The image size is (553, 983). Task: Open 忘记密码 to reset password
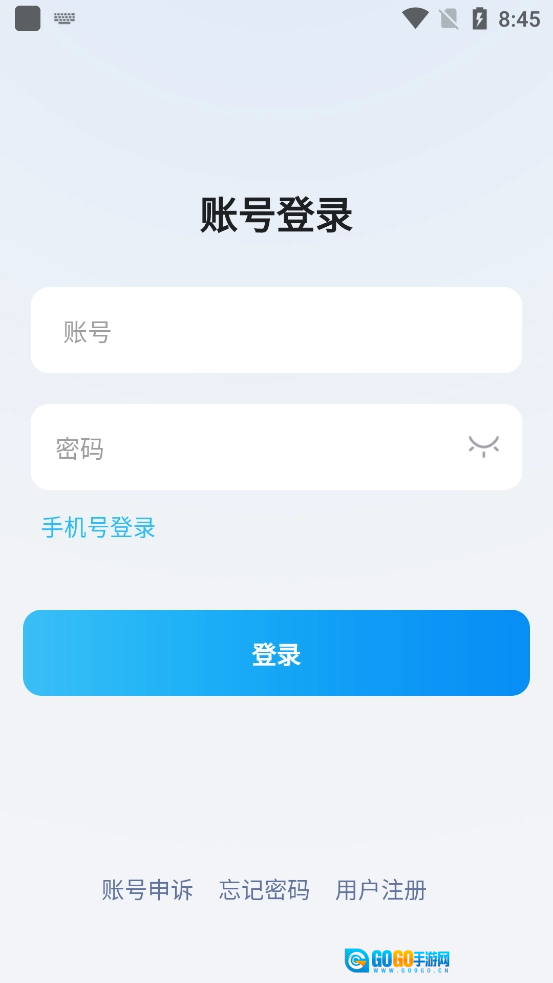(x=264, y=890)
